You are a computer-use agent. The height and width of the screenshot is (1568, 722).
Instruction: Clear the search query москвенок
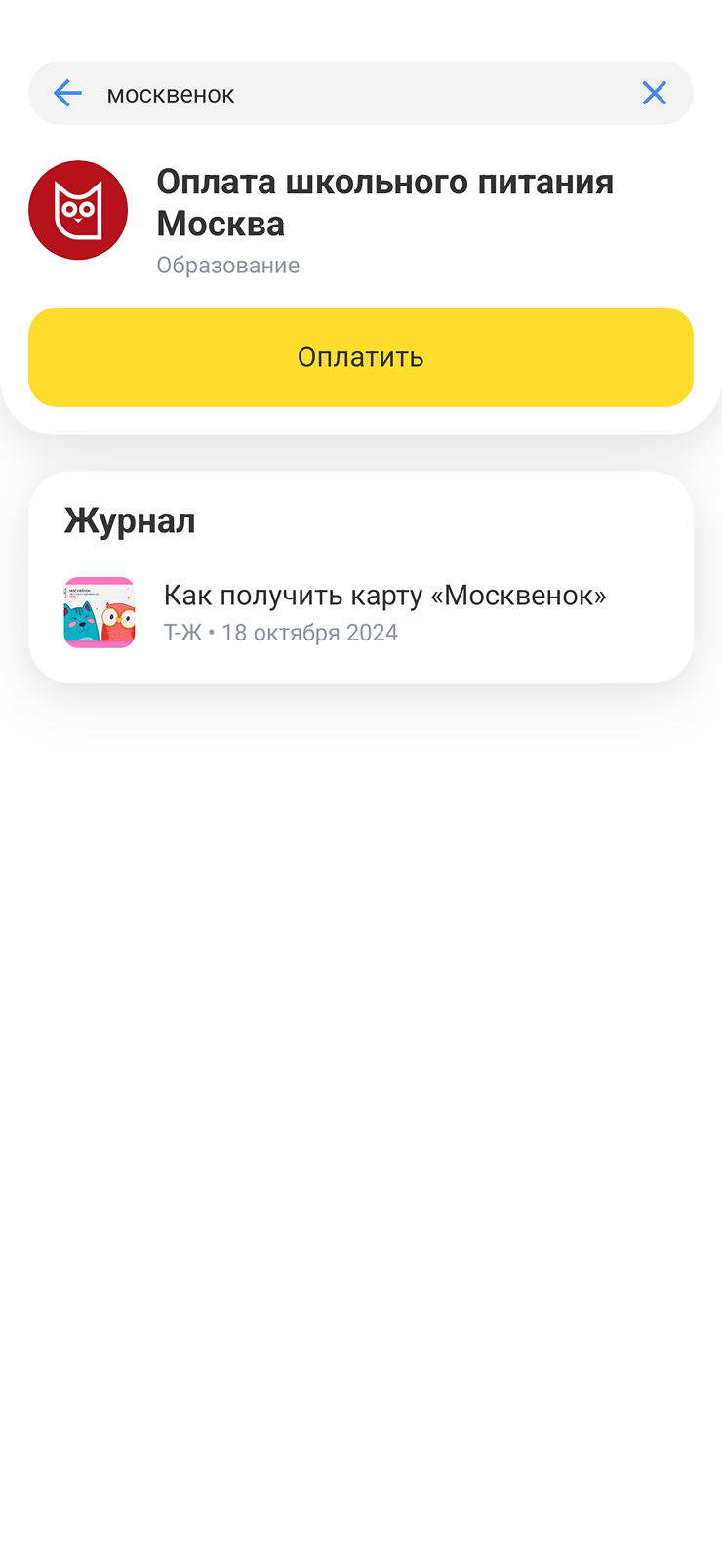click(x=654, y=93)
